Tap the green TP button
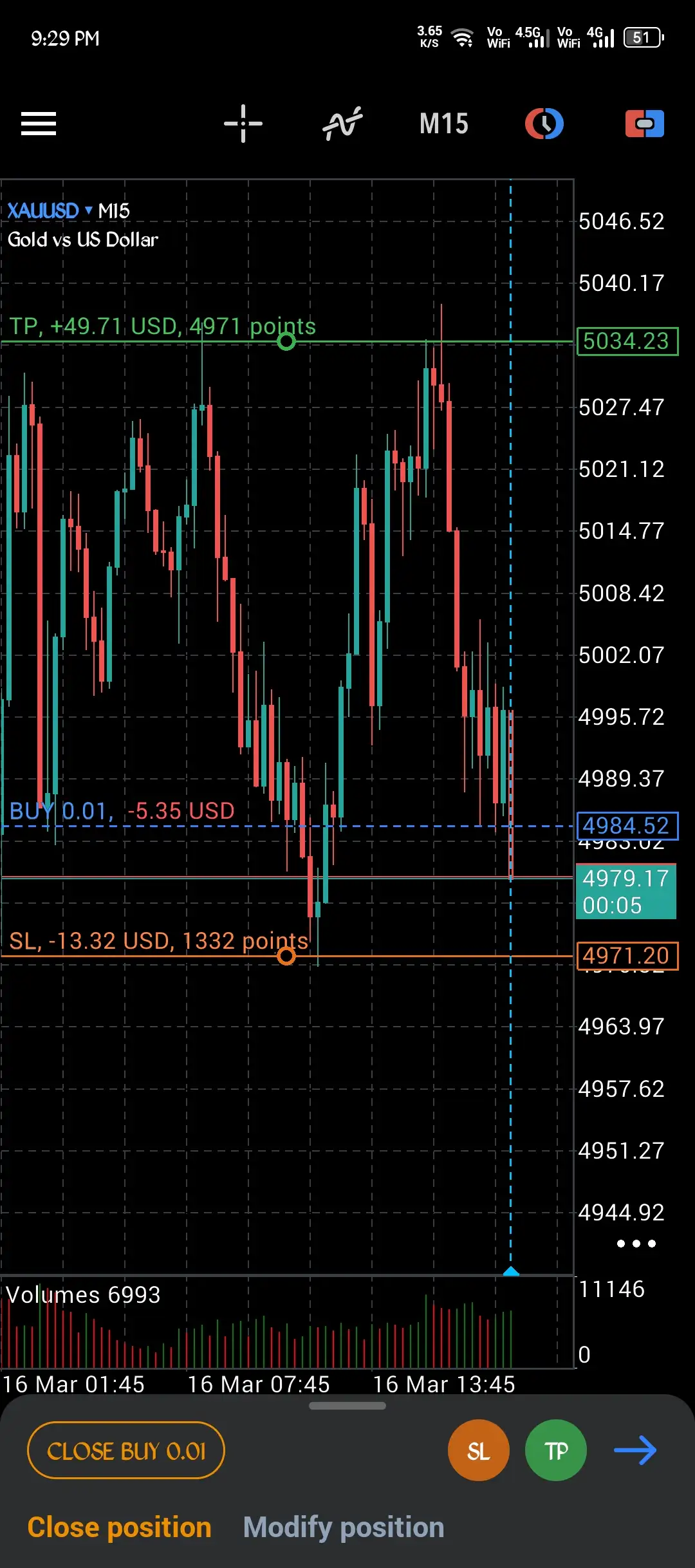Image resolution: width=695 pixels, height=1568 pixels. click(556, 1451)
